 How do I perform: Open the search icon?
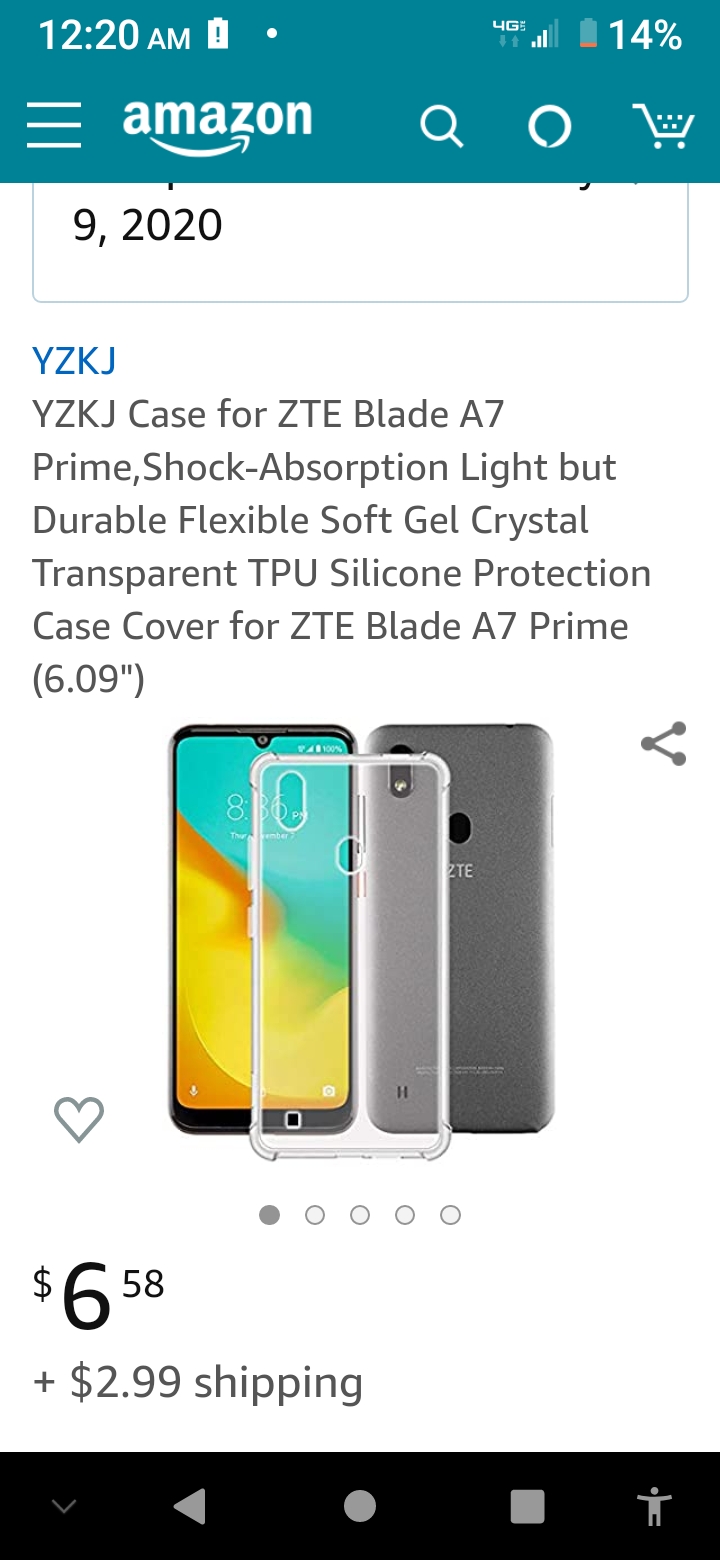[440, 127]
